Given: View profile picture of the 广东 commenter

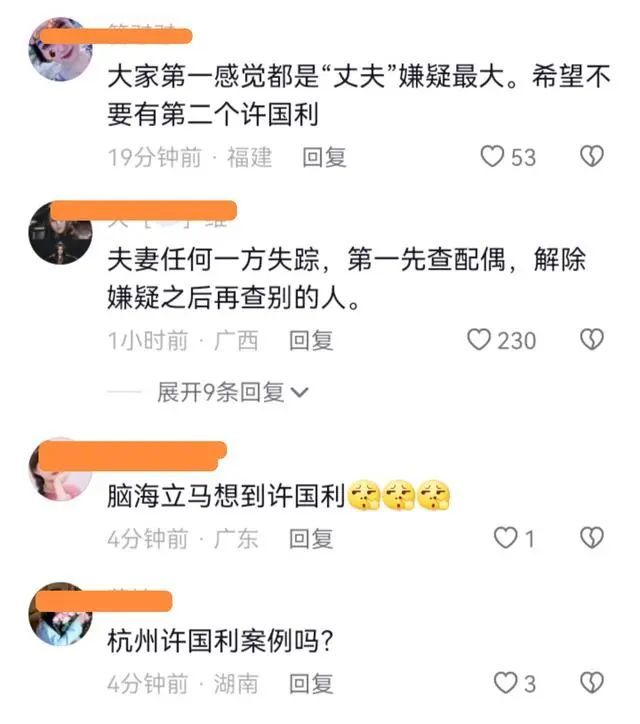Looking at the screenshot, I should click(61, 468).
